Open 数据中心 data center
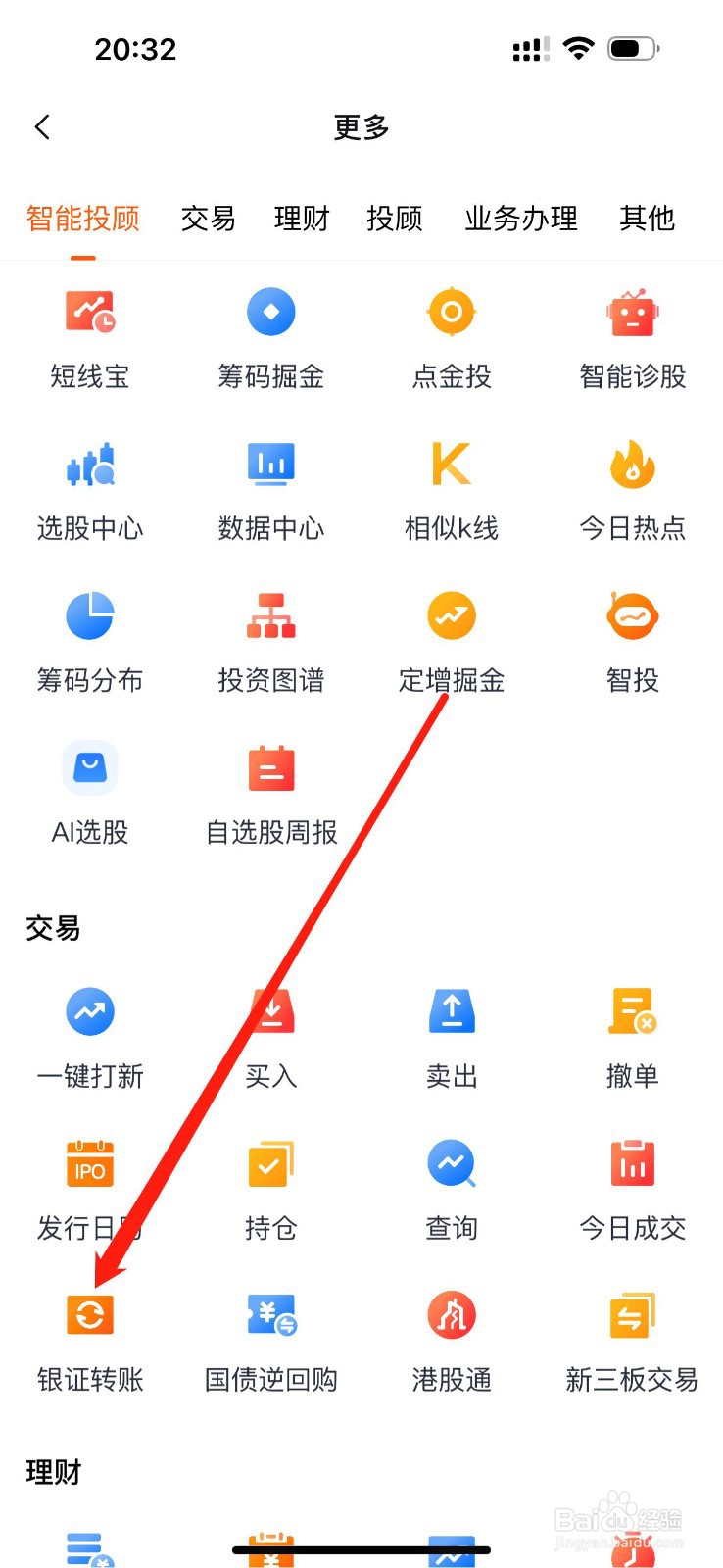The image size is (723, 1568). [270, 490]
